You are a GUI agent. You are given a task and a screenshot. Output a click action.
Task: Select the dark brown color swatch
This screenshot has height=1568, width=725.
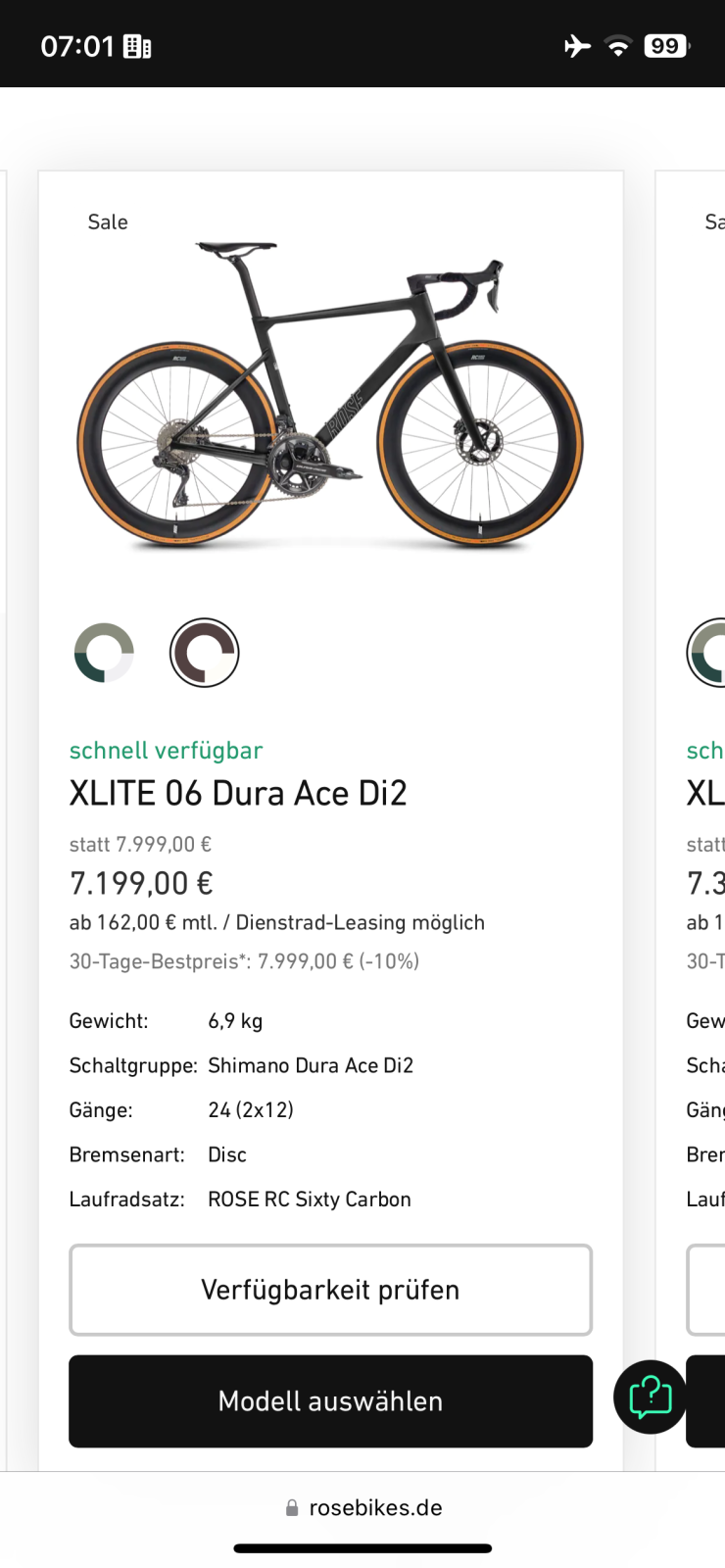[x=204, y=653]
